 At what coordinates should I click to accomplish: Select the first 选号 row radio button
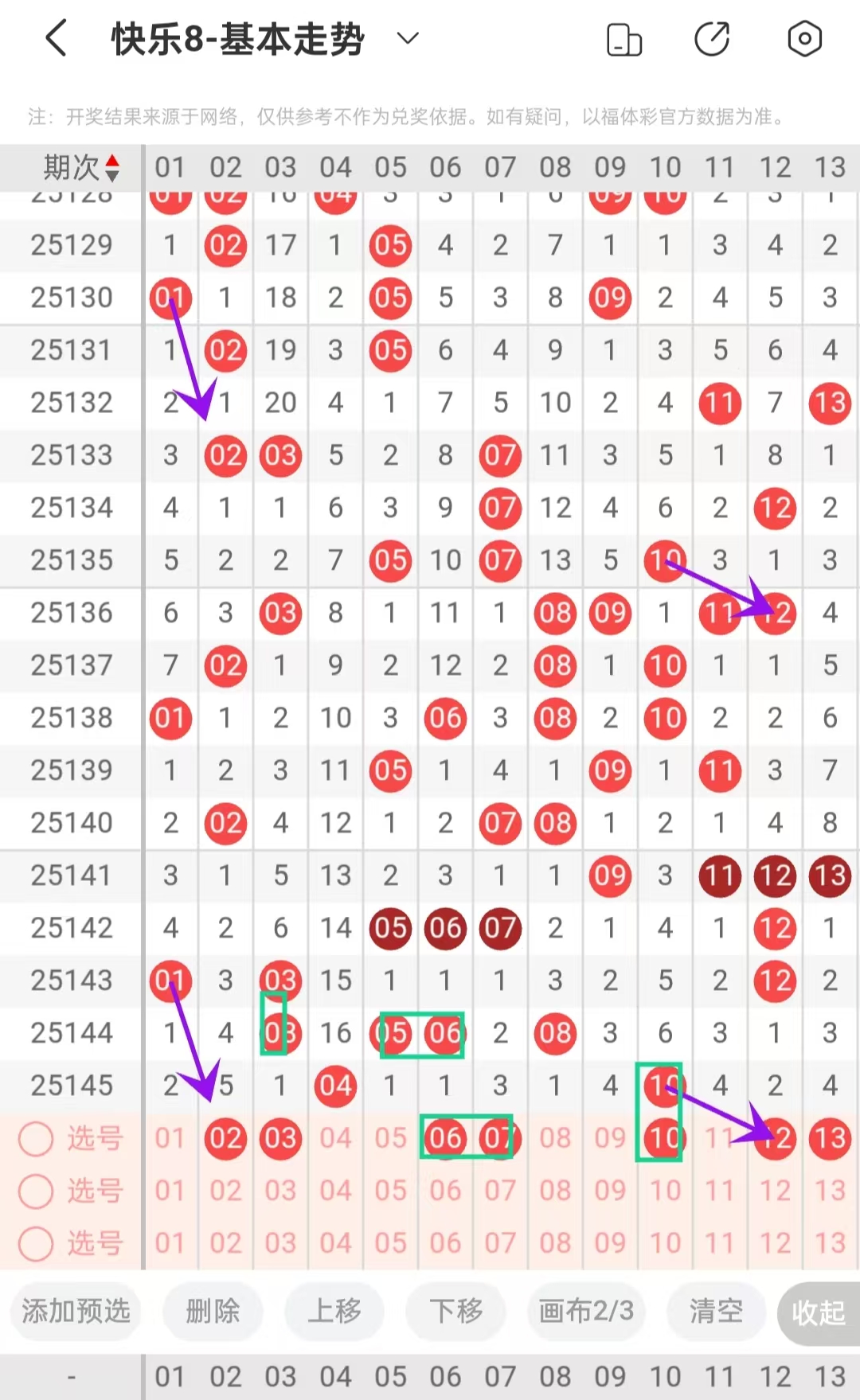(x=36, y=1138)
